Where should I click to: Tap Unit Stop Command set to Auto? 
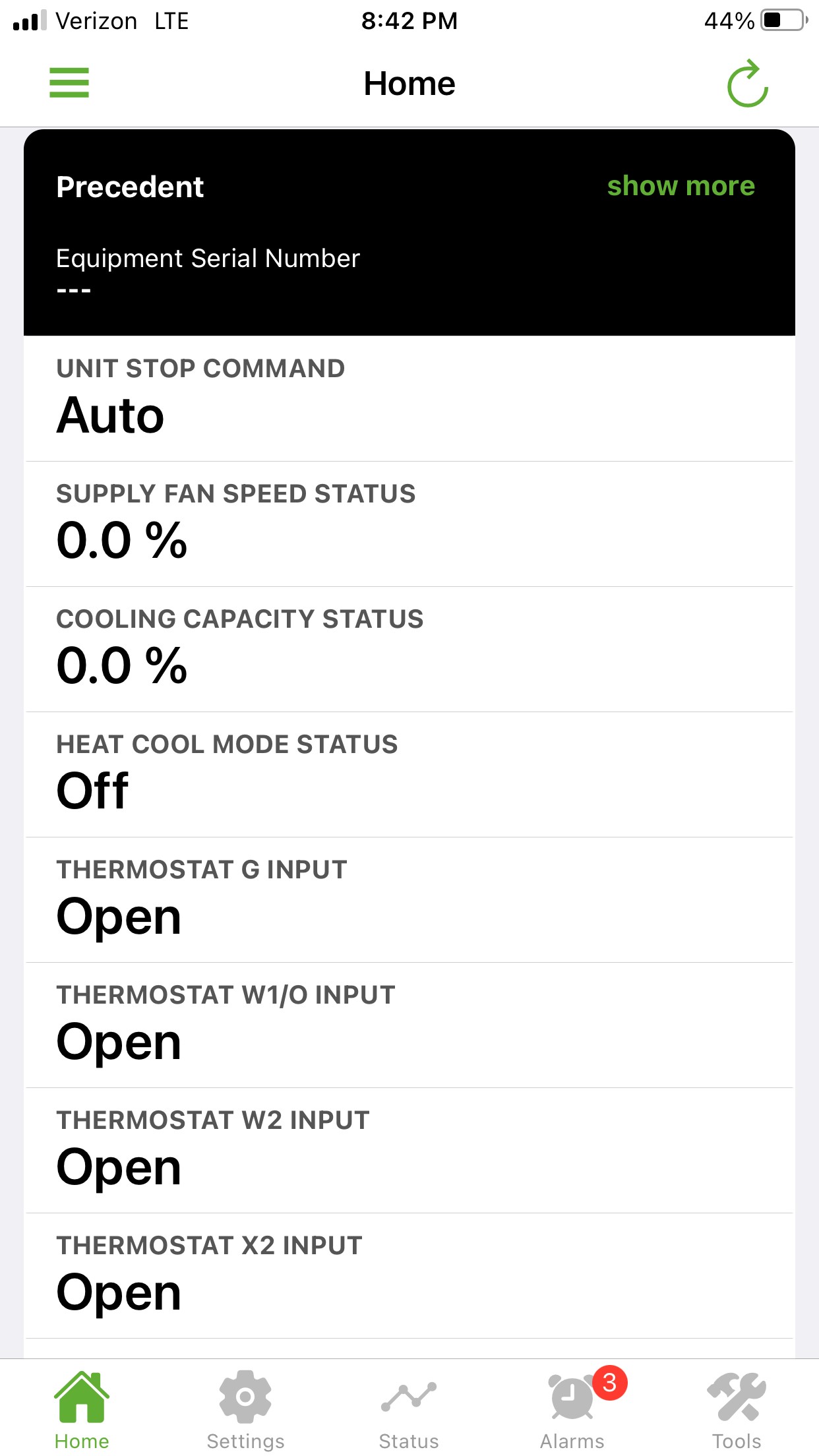coord(409,396)
